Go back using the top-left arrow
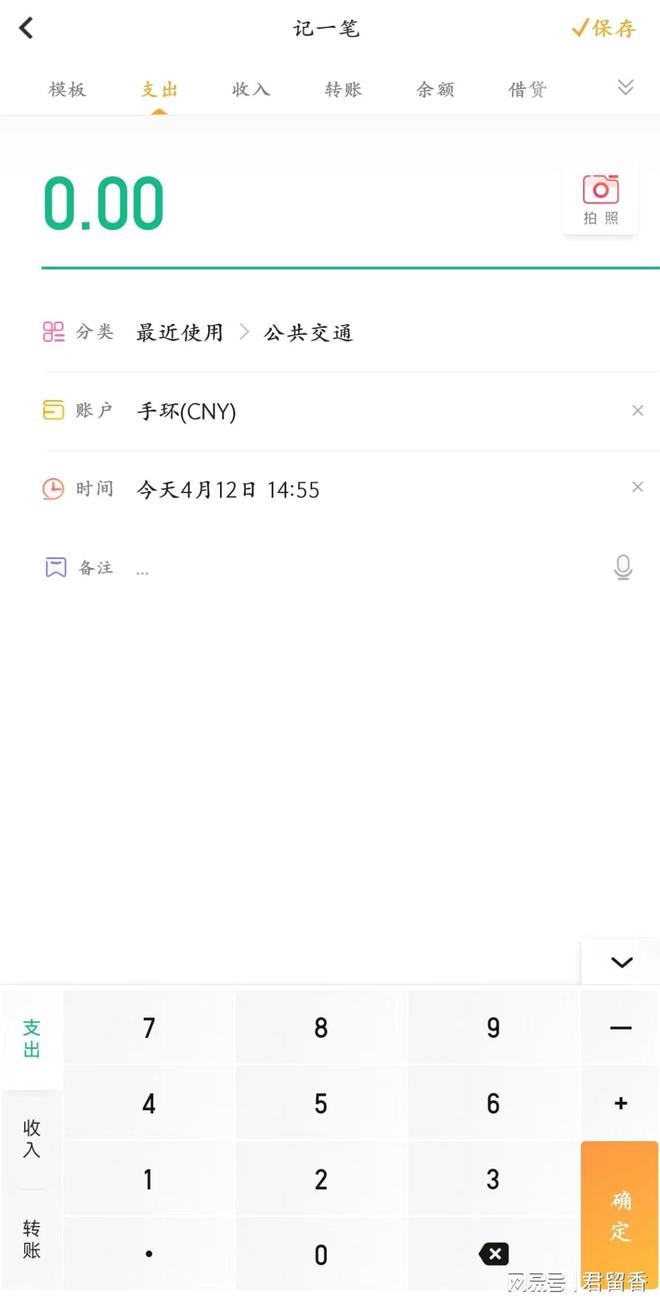The image size is (660, 1302). click(27, 28)
